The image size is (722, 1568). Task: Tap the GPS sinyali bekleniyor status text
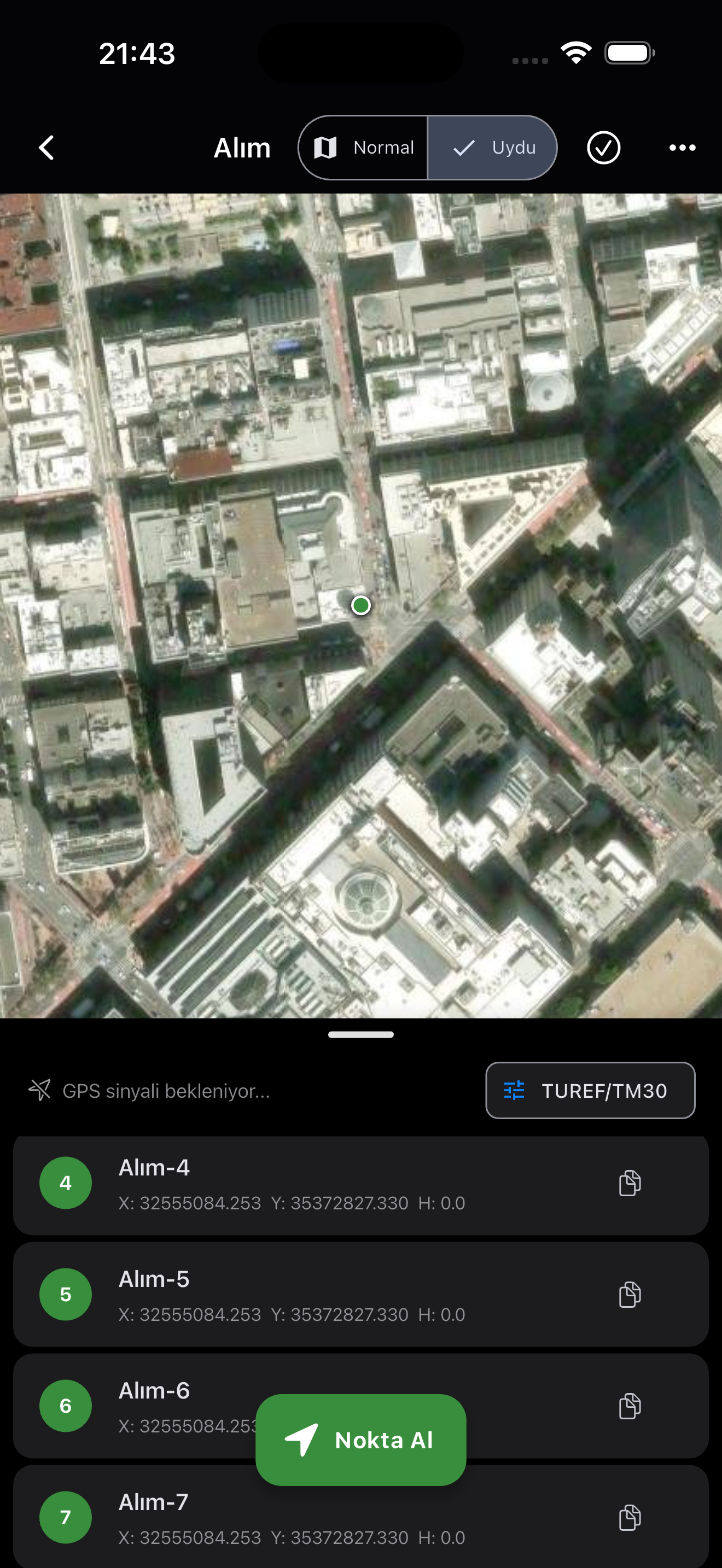167,1090
